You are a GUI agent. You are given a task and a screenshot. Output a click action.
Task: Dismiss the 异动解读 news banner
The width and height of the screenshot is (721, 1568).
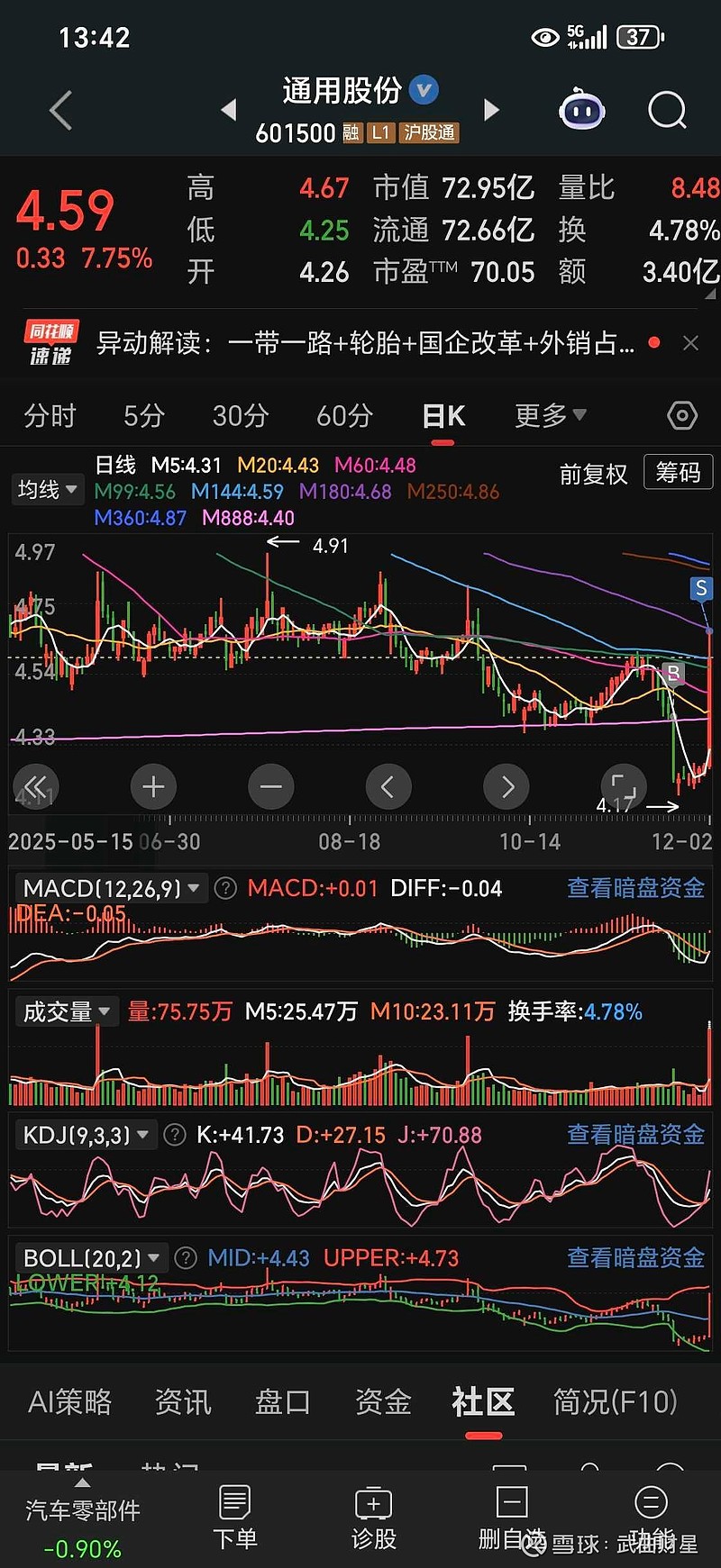click(690, 343)
